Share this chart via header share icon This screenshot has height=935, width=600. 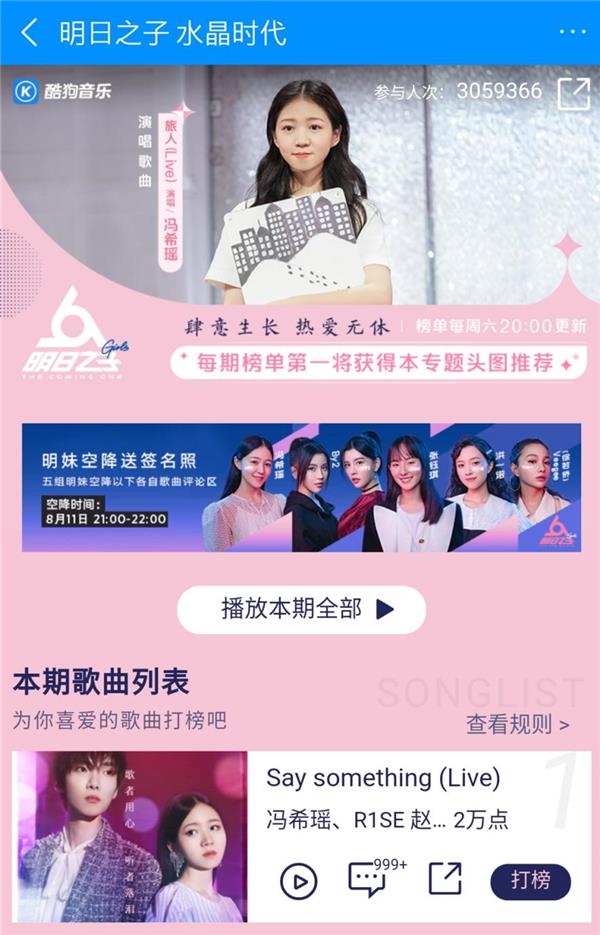(574, 93)
